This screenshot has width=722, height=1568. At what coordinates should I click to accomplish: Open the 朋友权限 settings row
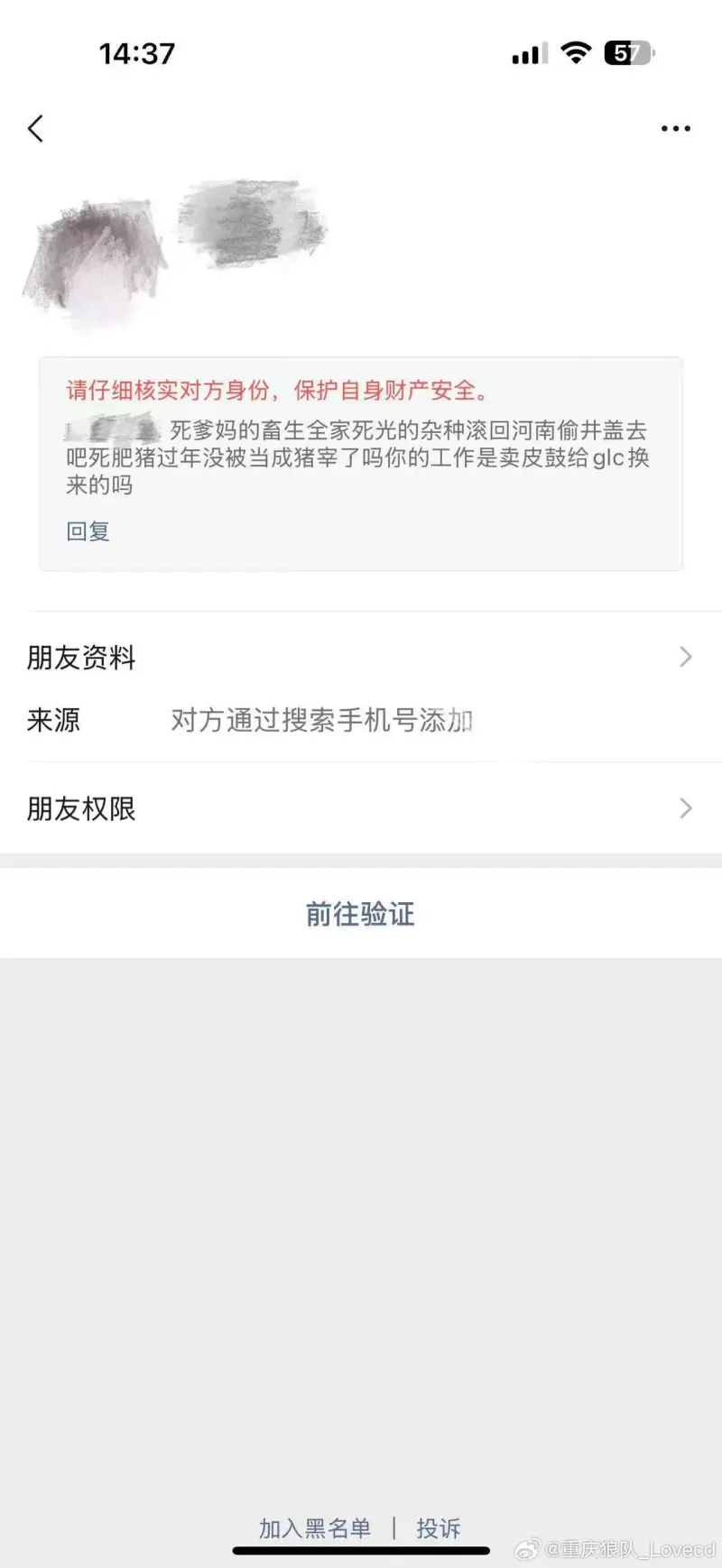(x=361, y=808)
